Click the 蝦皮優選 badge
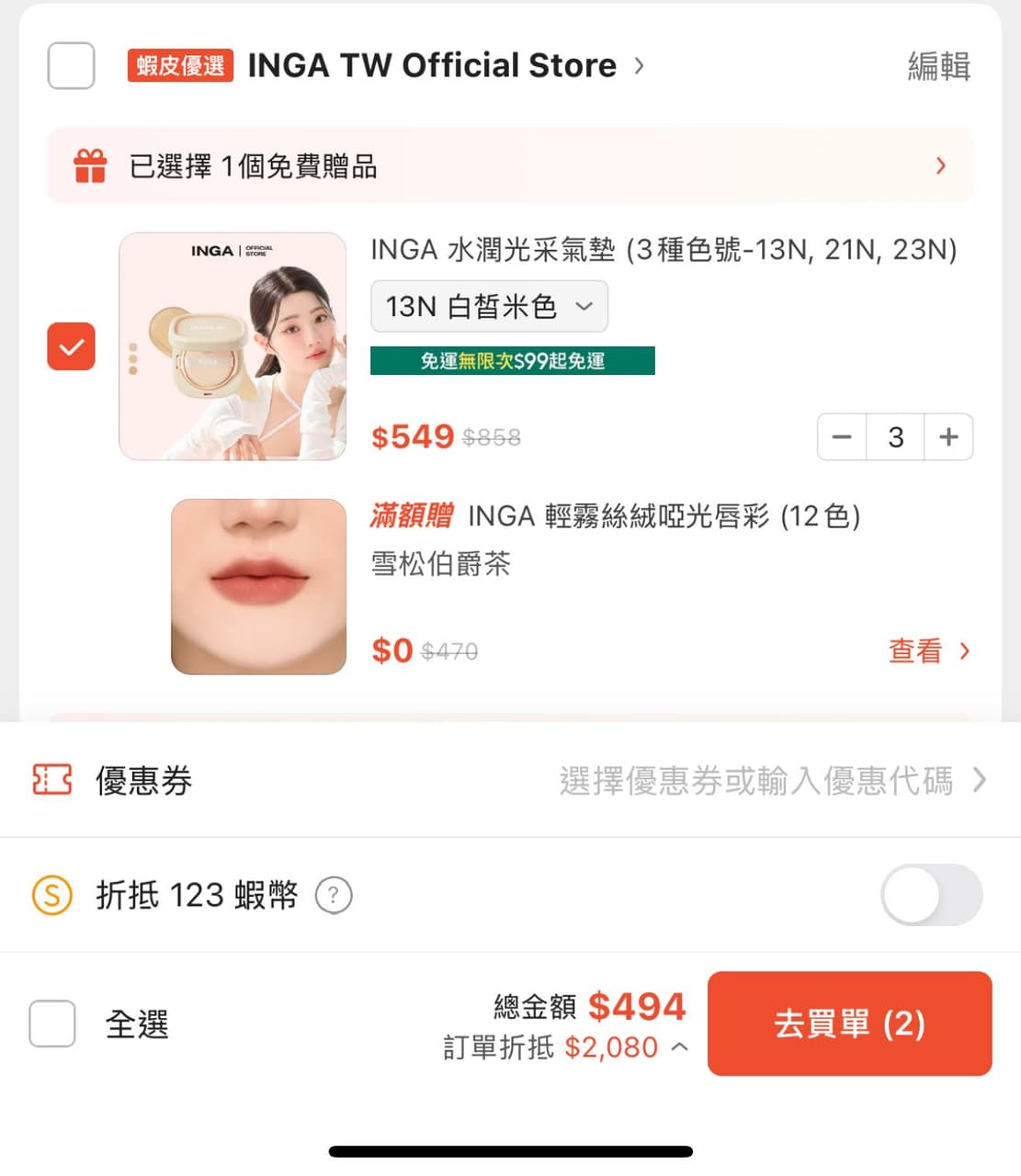This screenshot has height=1176, width=1021. pyautogui.click(x=180, y=65)
